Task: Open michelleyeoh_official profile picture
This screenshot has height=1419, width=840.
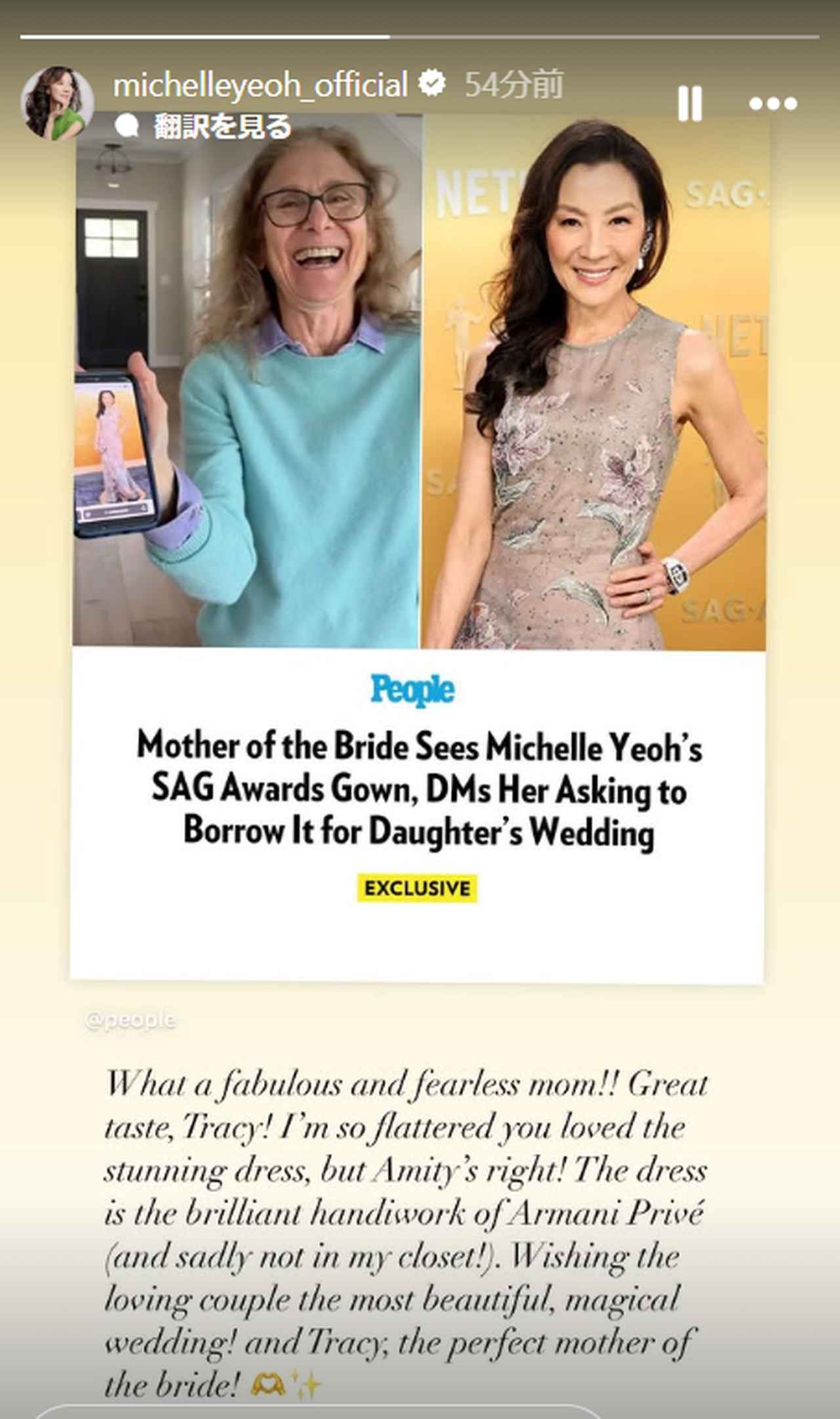Action: click(57, 103)
